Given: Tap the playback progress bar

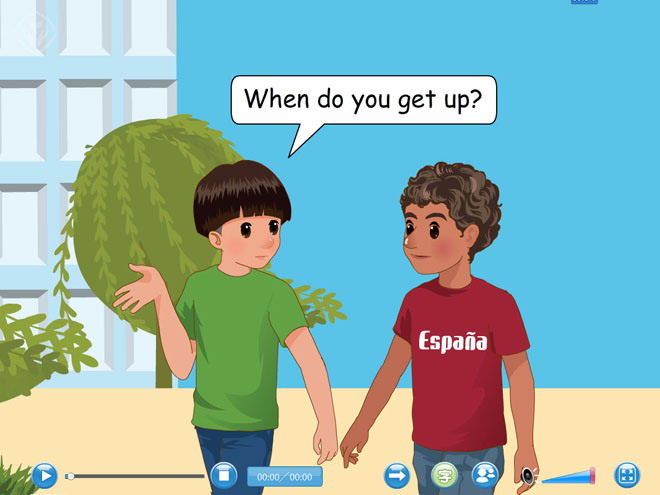Looking at the screenshot, I should pos(135,476).
